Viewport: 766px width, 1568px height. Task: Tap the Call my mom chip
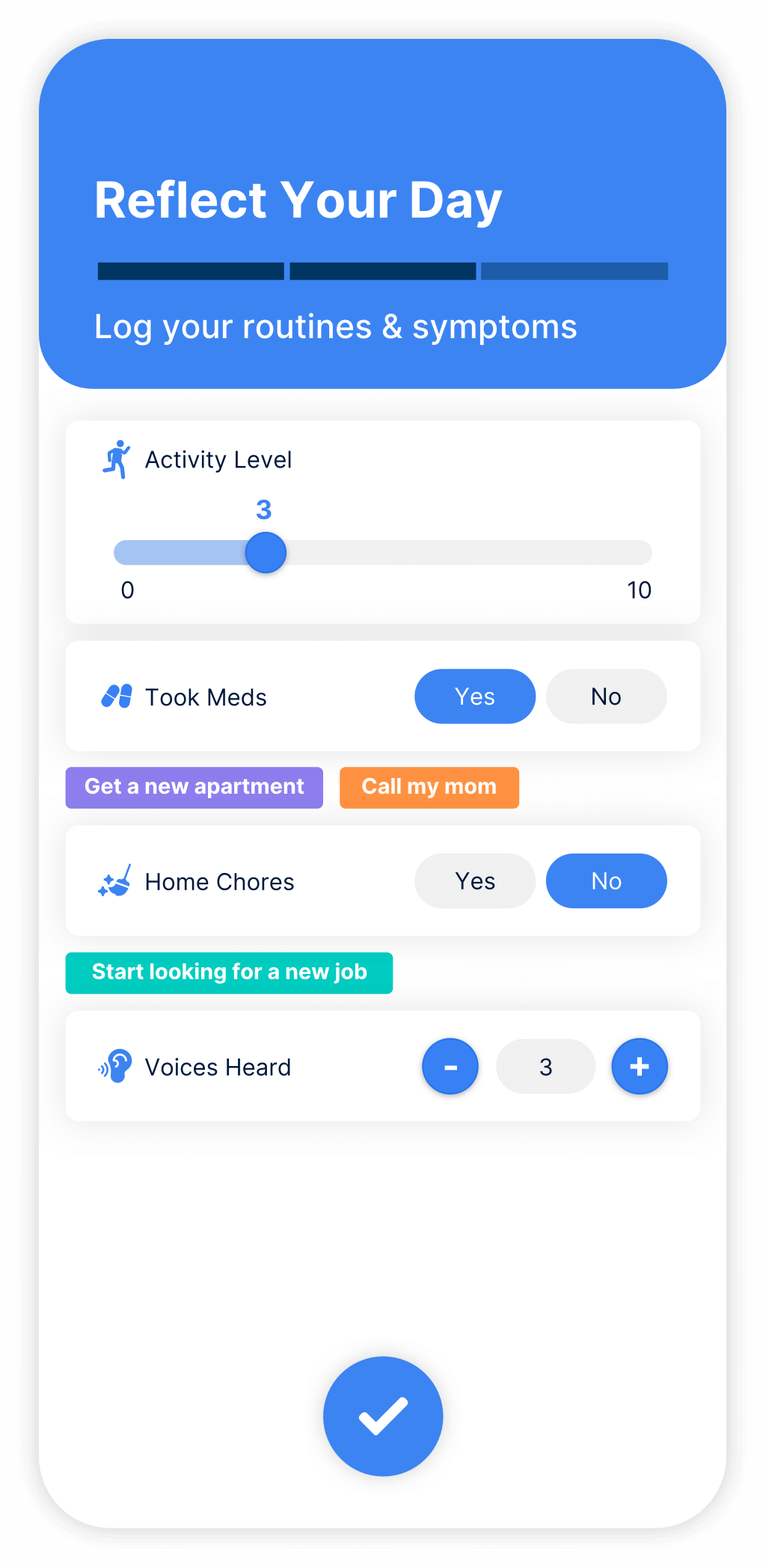(x=429, y=787)
